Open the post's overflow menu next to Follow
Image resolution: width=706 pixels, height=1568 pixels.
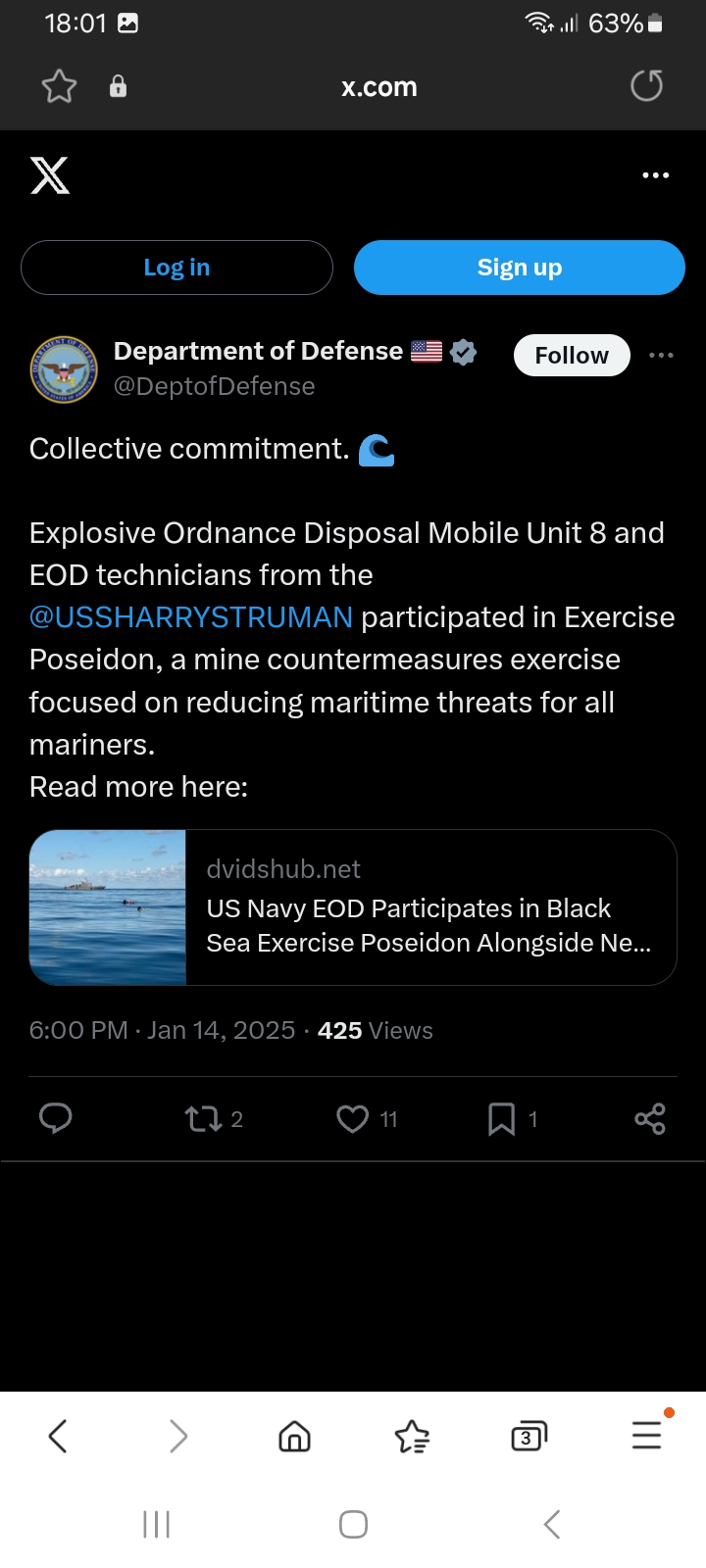pos(661,355)
